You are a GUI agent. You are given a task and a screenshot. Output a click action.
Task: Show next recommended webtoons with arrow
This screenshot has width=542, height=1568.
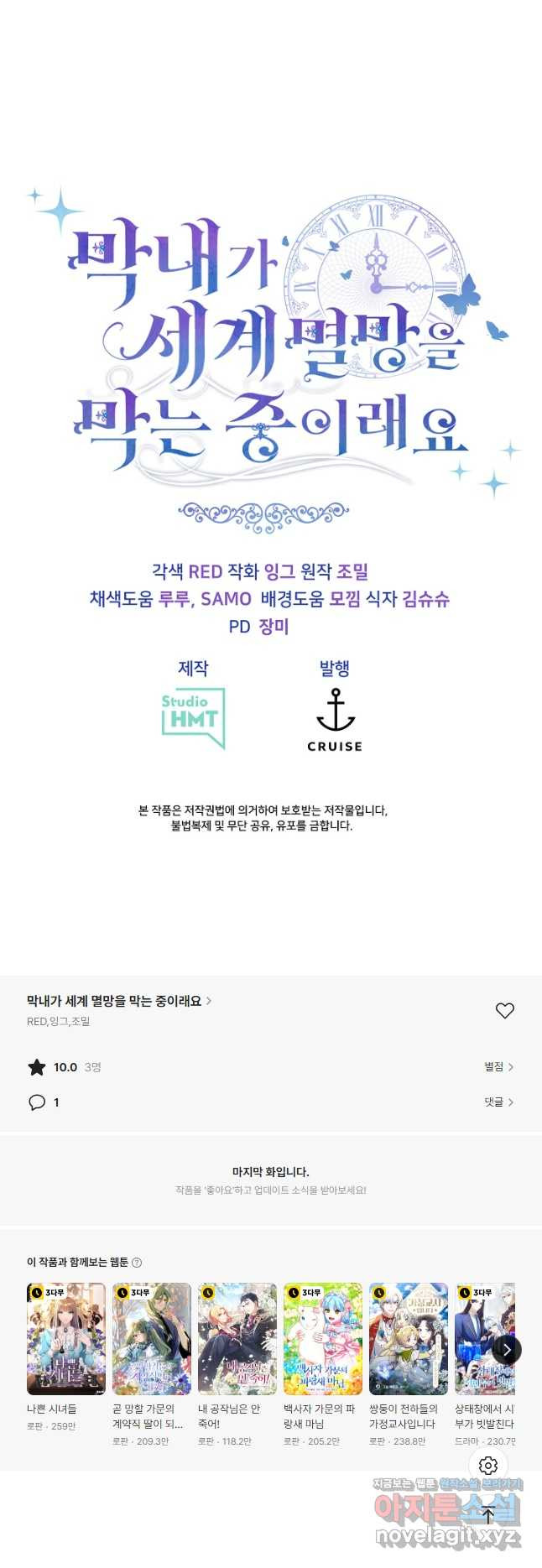506,1350
